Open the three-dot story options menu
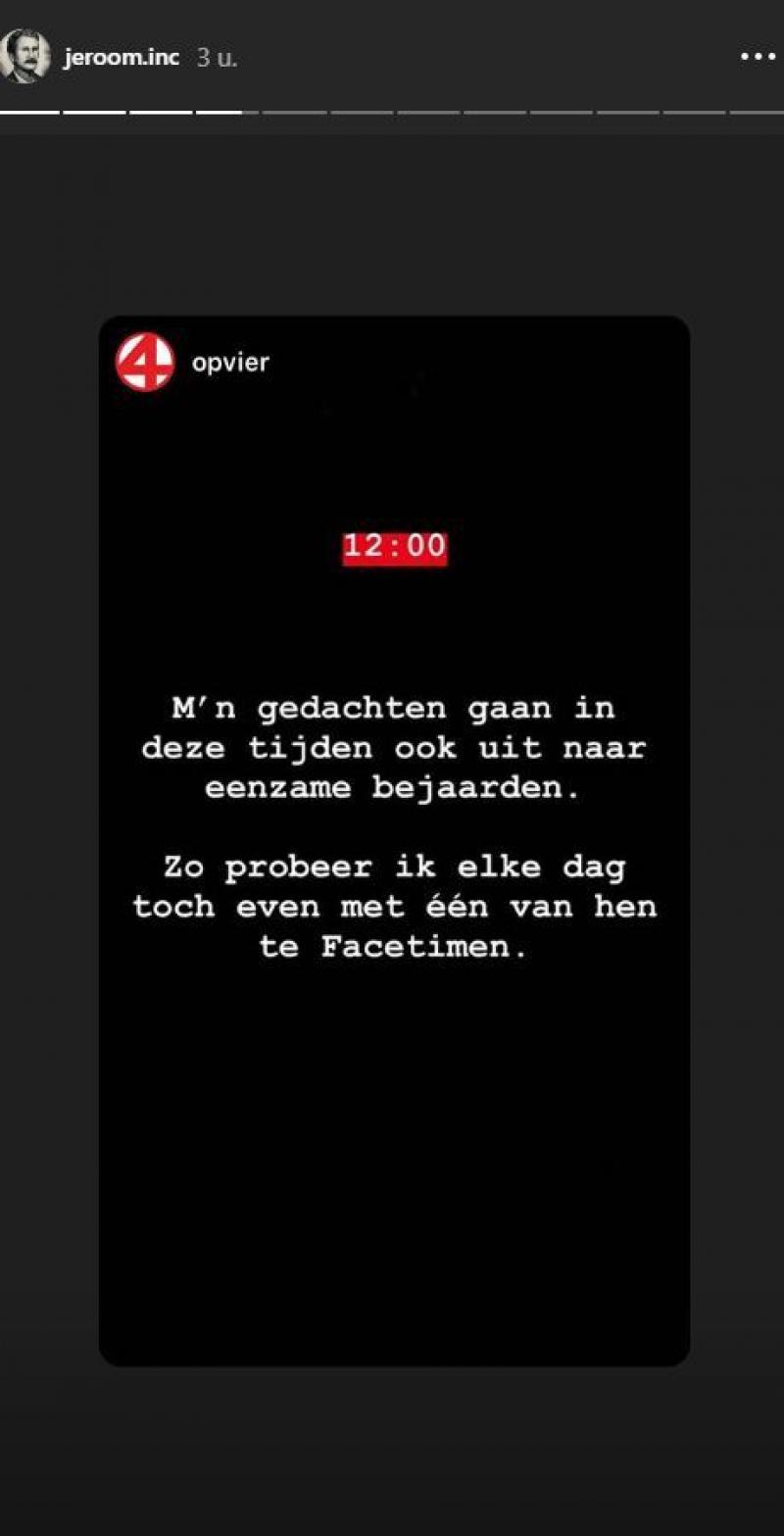The image size is (784, 1536). (x=758, y=57)
